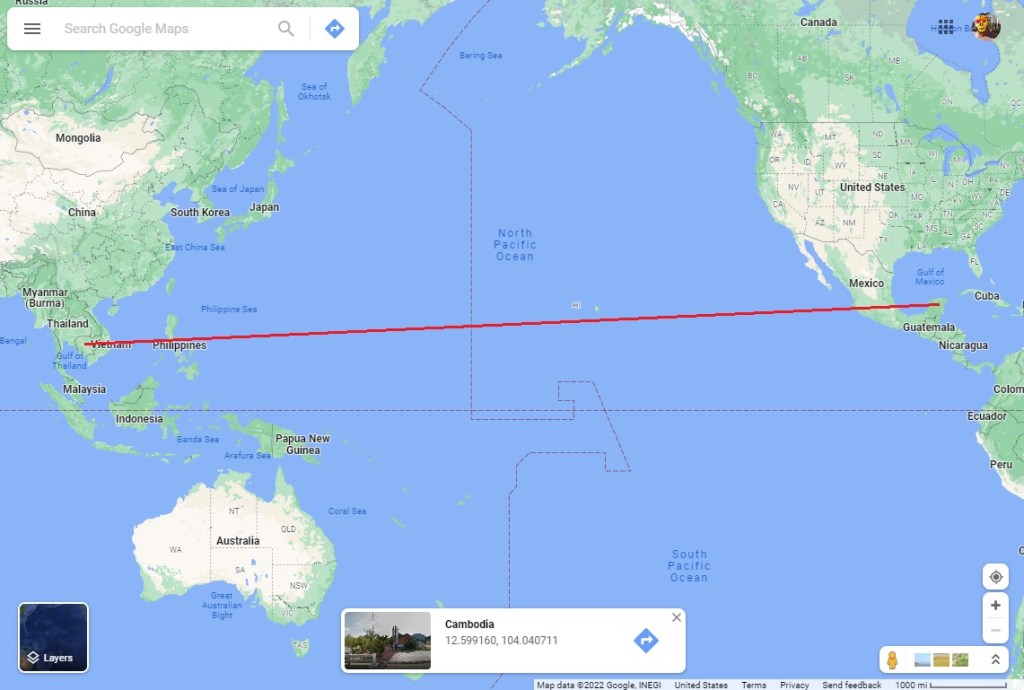Viewport: 1024px width, 690px height.
Task: Tap the Send feedback link
Action: [851, 685]
